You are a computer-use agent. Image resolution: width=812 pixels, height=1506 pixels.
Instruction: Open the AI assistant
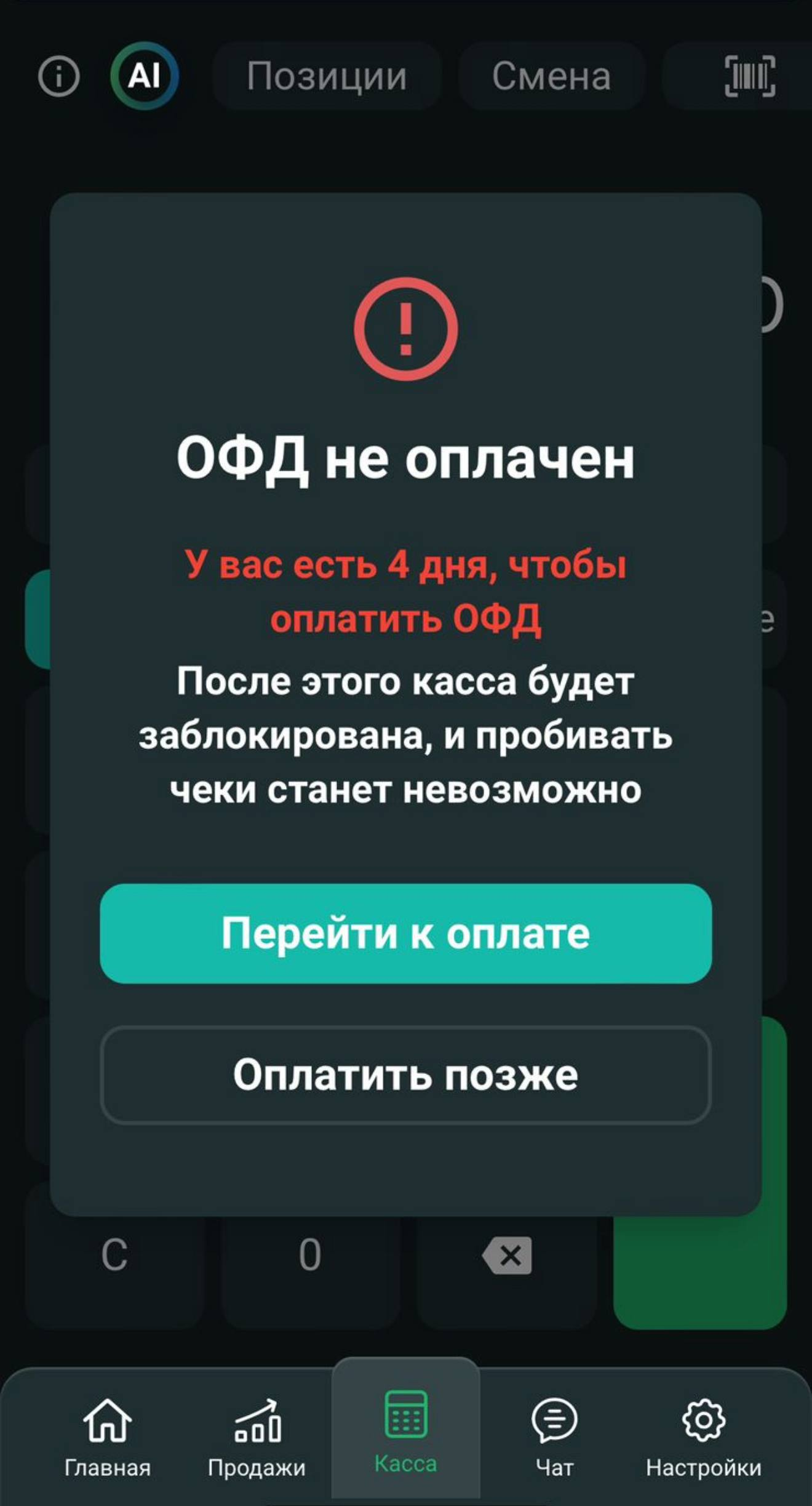(145, 76)
